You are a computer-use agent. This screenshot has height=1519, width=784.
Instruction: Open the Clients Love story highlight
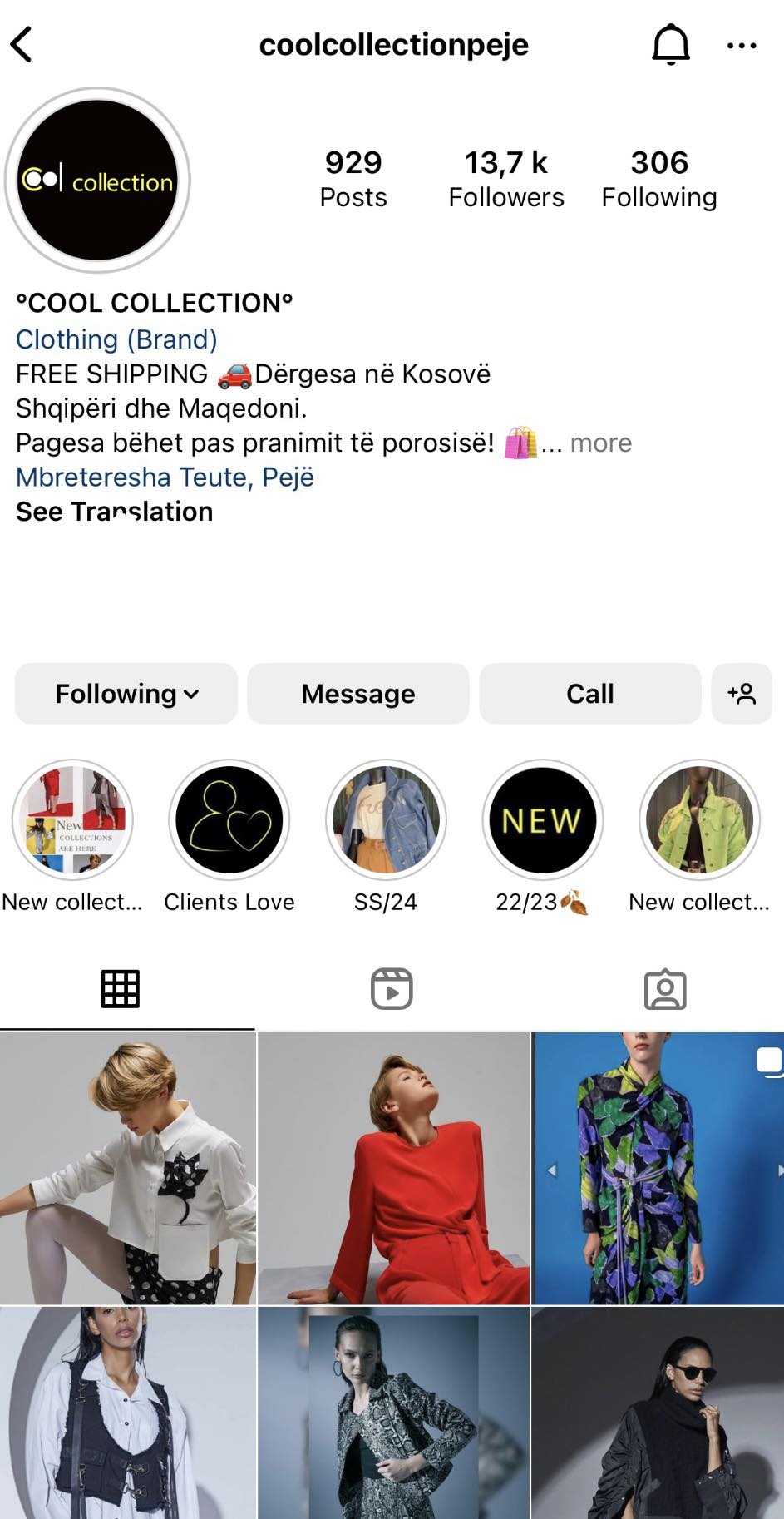[229, 820]
